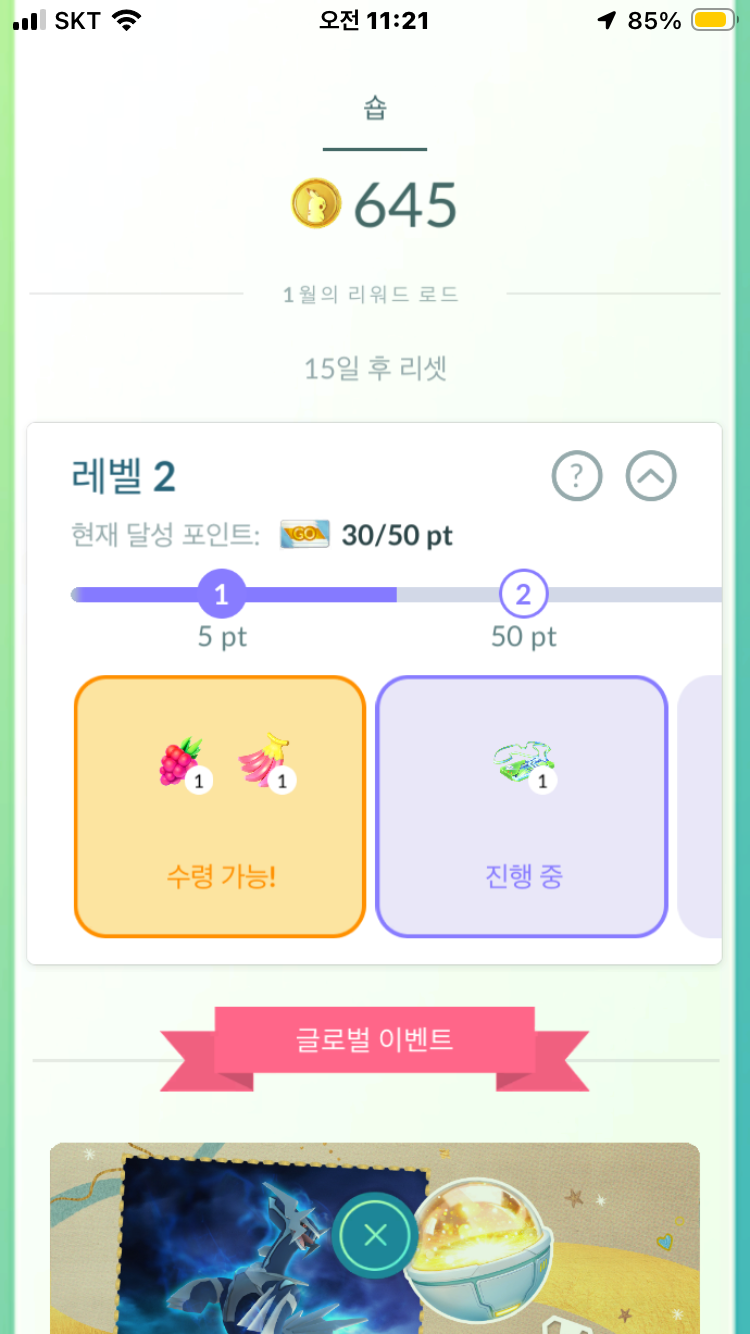Select milestone 1 on the progress bar
Image resolution: width=750 pixels, height=1334 pixels.
tap(221, 595)
